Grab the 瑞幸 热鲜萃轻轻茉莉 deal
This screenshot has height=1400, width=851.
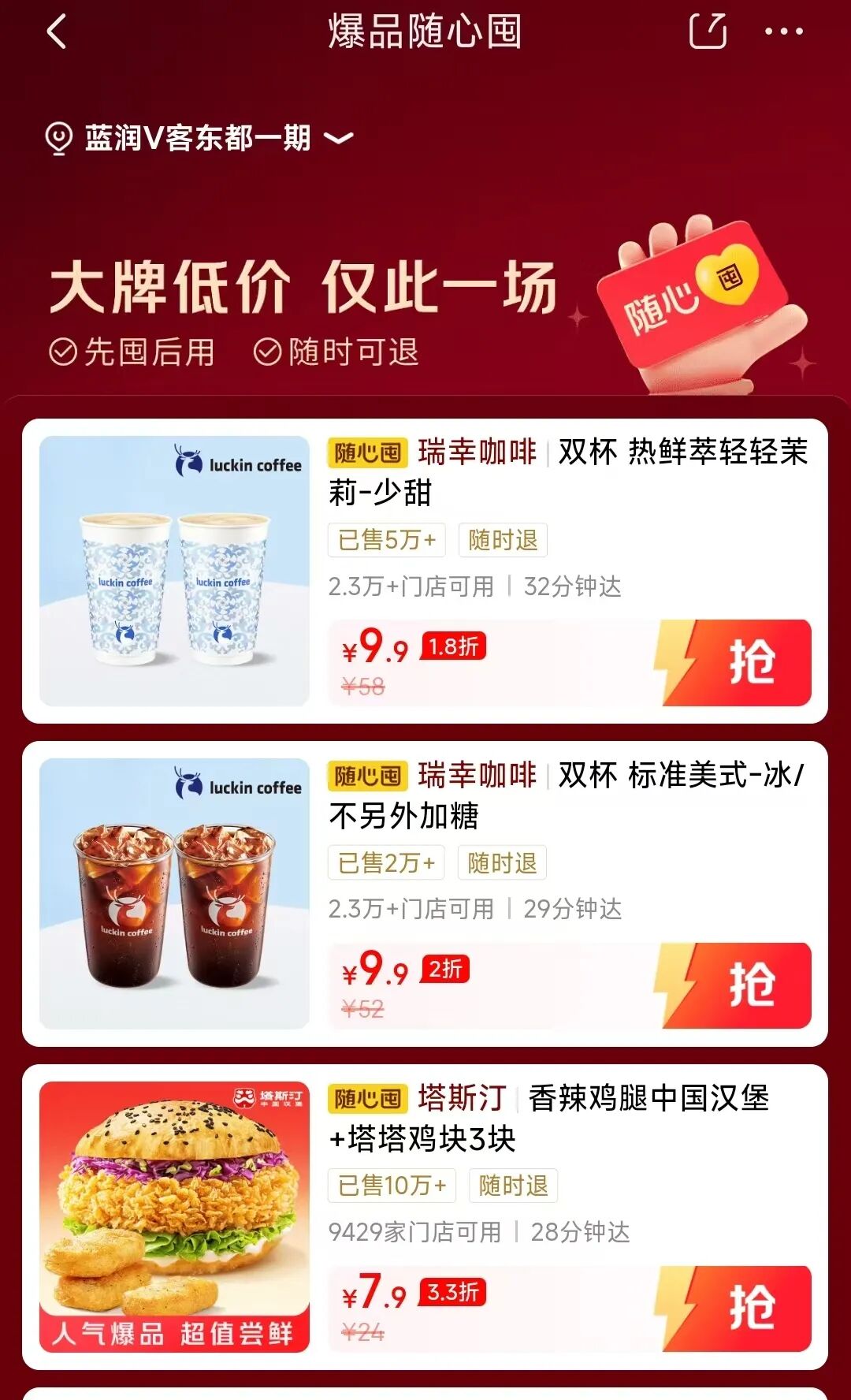coord(734,663)
